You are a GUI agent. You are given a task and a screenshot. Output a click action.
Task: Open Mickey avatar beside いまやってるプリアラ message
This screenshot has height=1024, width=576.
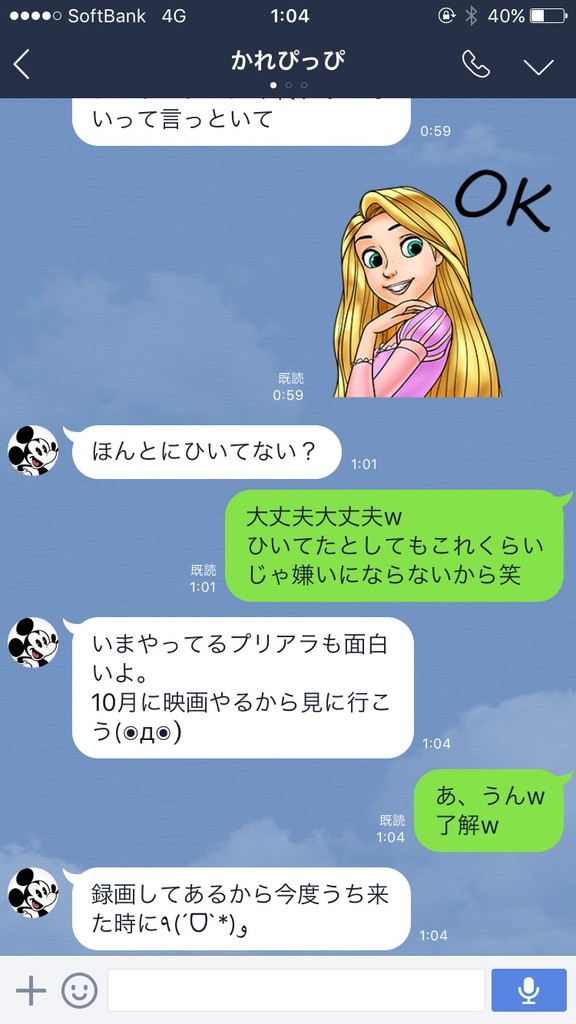[33, 643]
